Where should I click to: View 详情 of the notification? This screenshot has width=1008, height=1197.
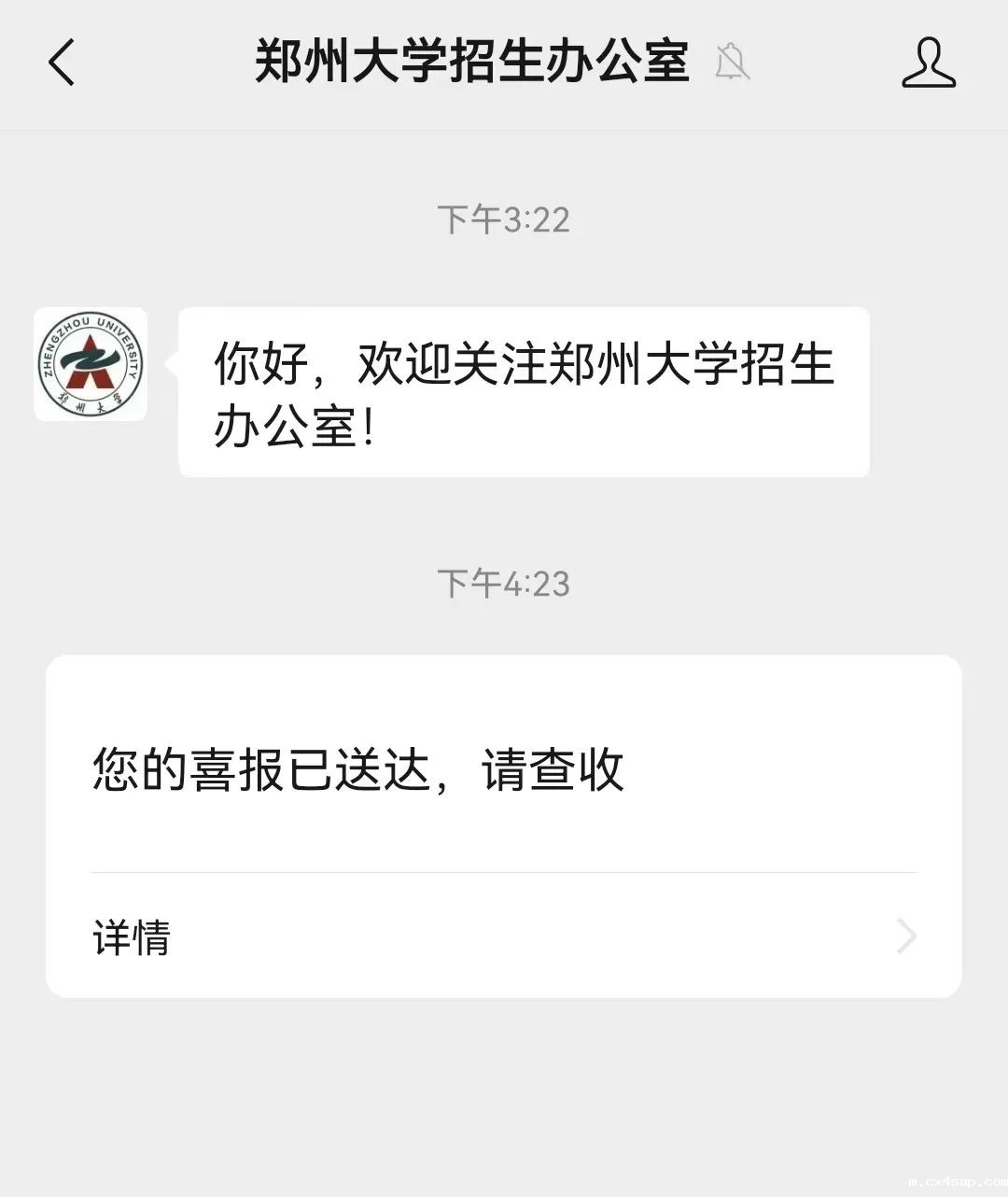(x=504, y=936)
